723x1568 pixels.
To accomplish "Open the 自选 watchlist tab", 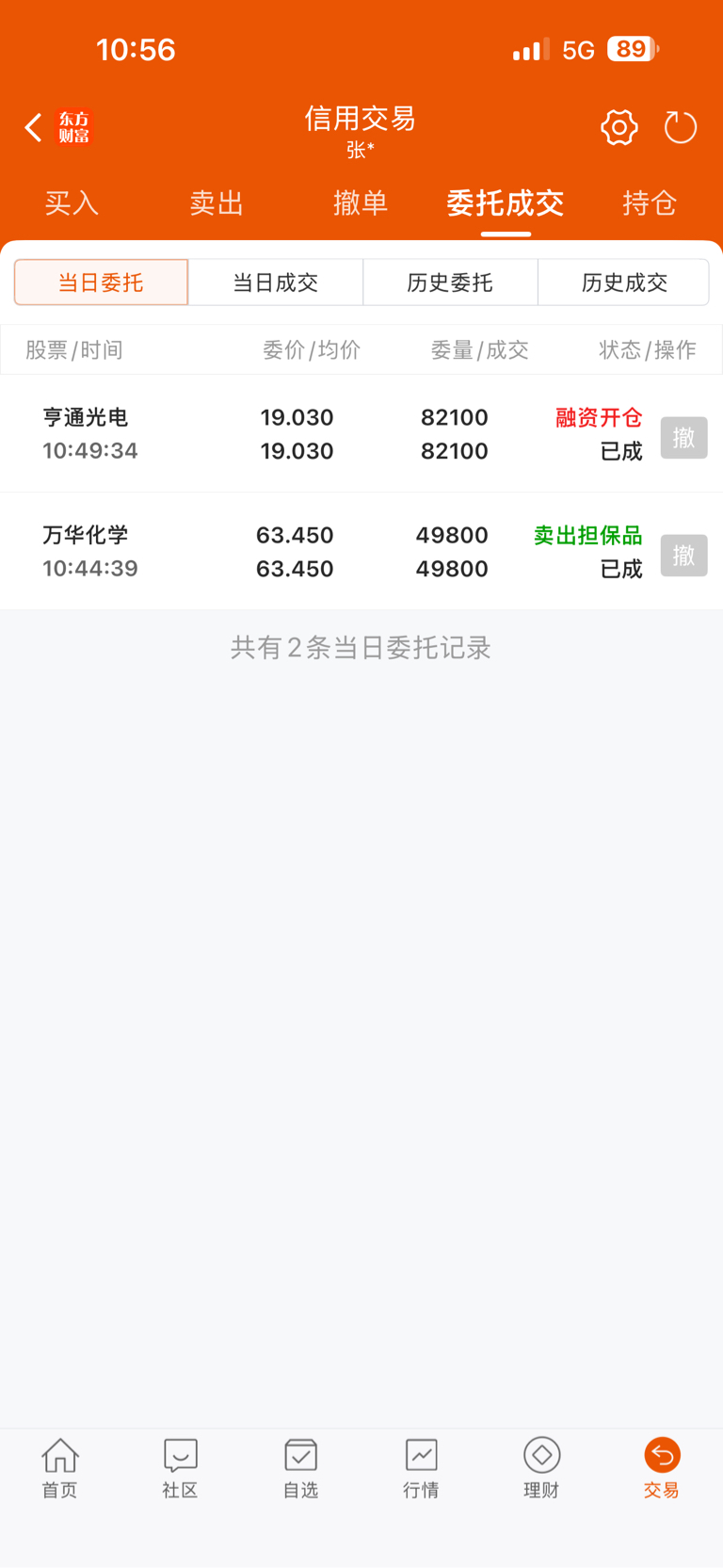I will 301,1468.
